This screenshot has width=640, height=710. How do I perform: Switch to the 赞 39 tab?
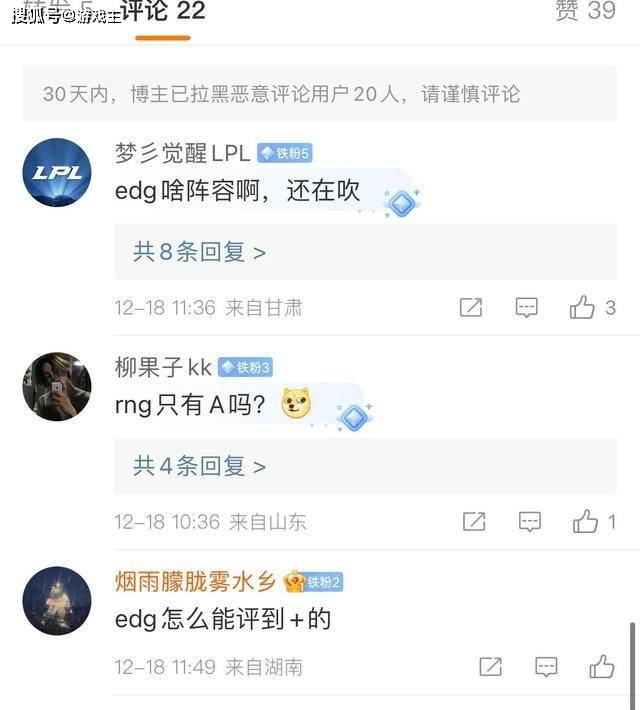tap(585, 11)
